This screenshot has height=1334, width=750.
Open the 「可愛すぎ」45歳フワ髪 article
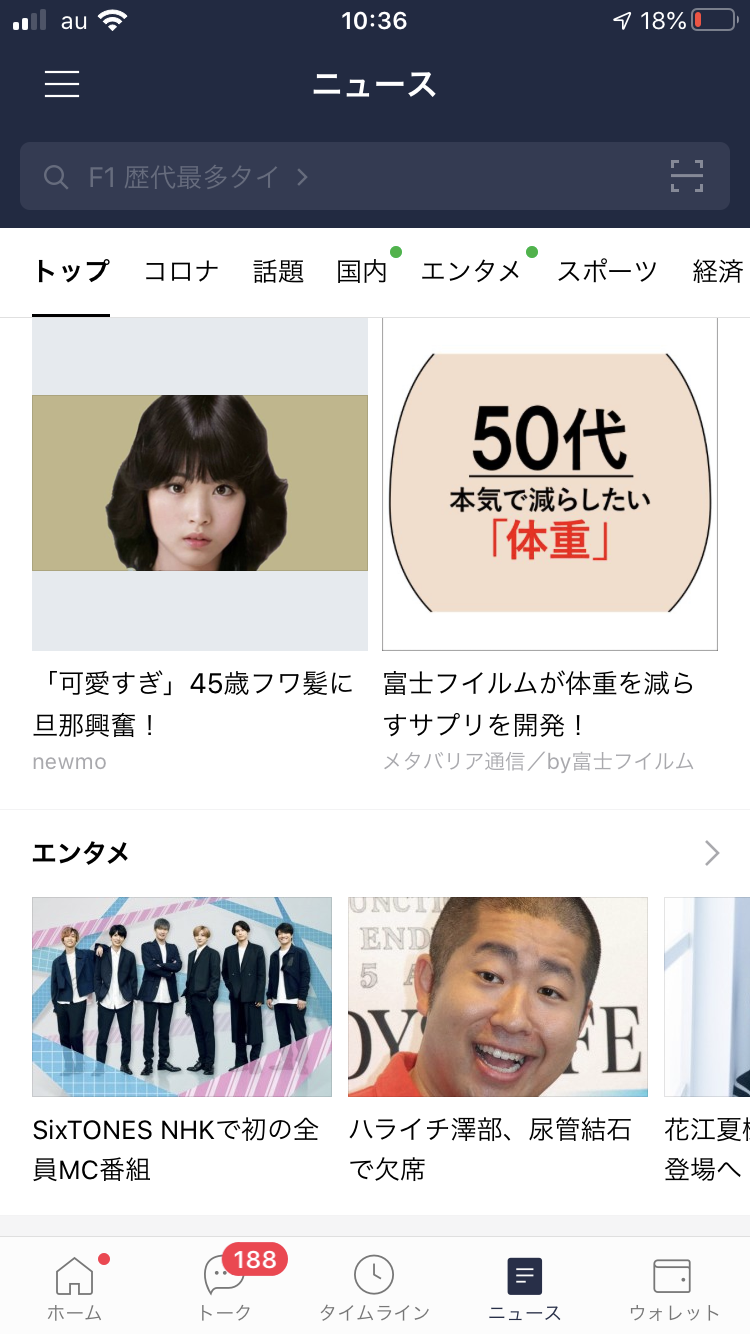(x=199, y=540)
